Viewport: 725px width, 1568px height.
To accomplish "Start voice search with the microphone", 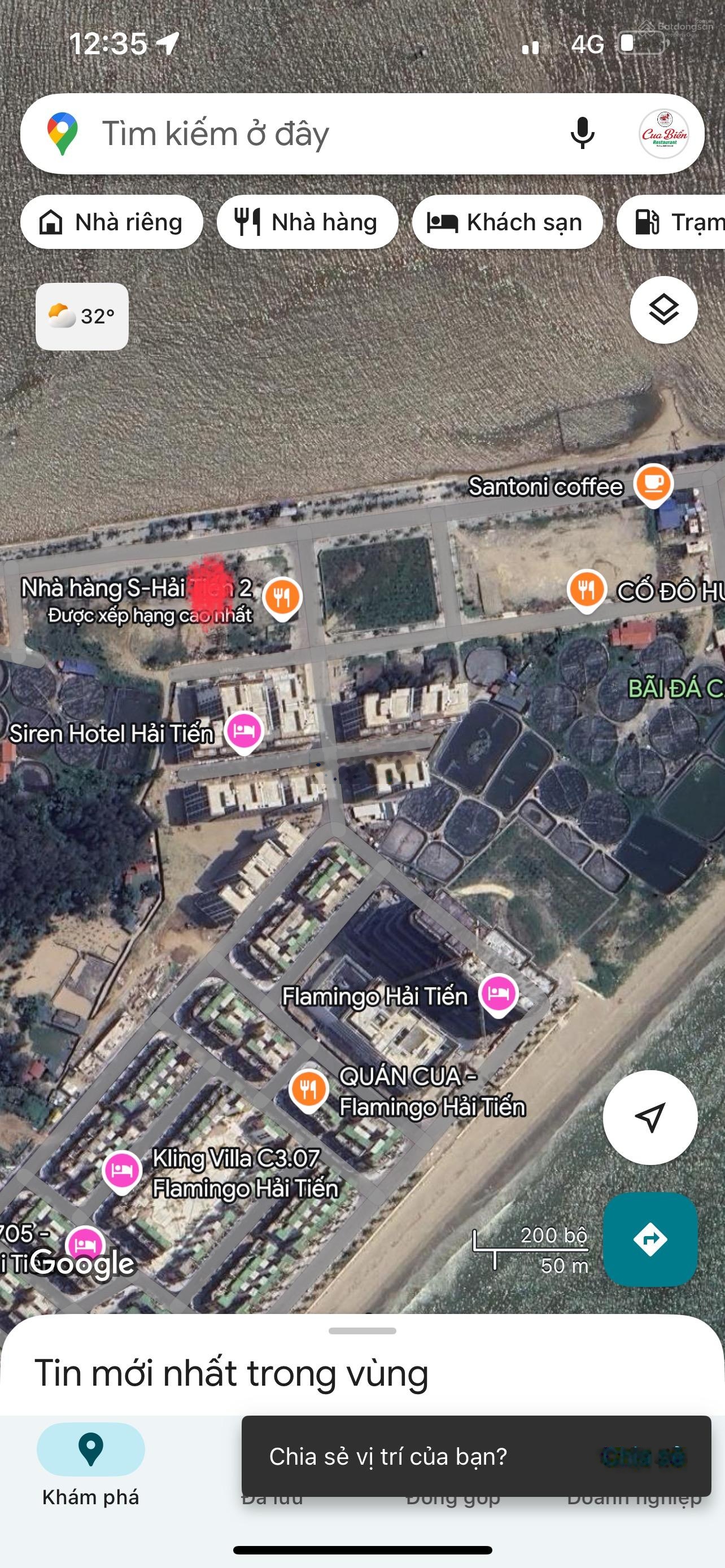I will [582, 133].
